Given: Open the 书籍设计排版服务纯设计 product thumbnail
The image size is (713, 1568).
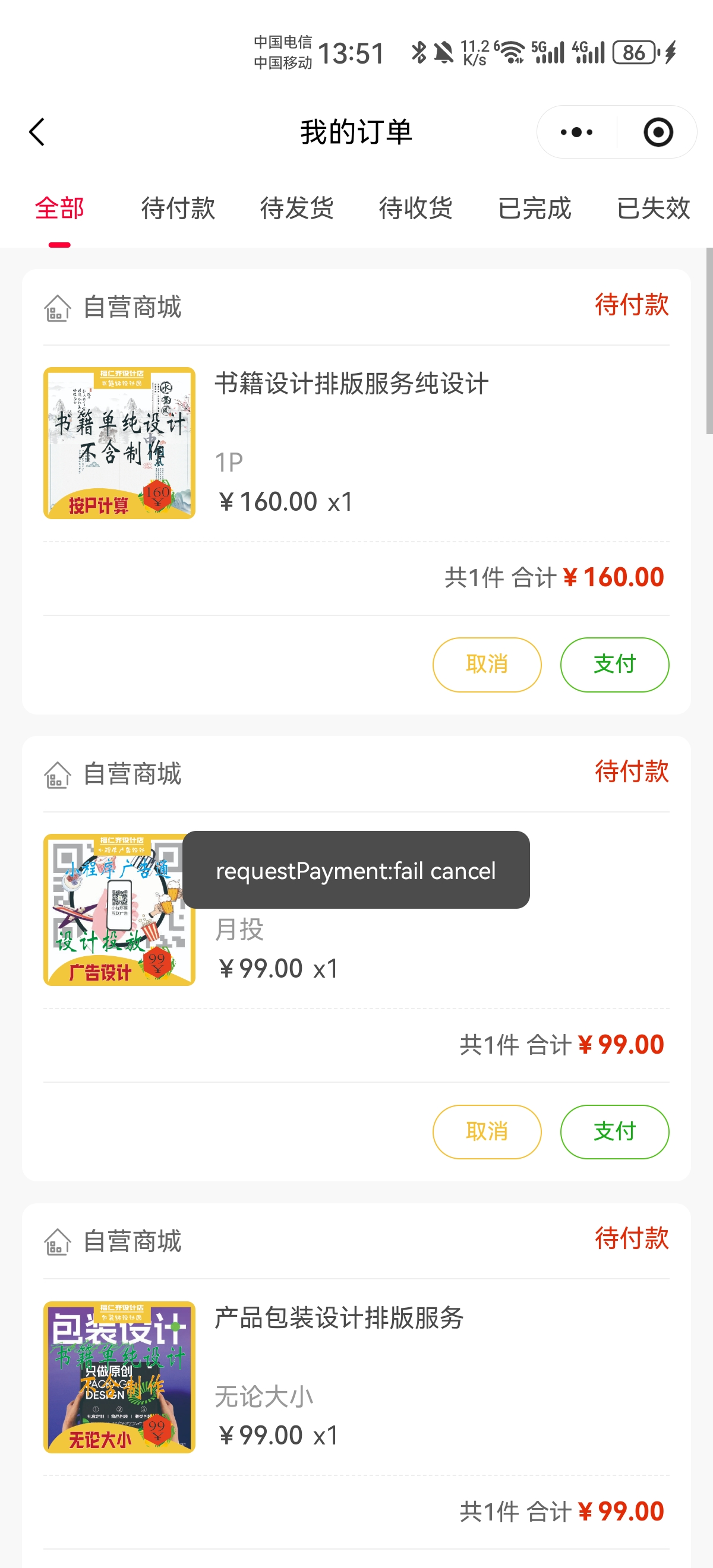Looking at the screenshot, I should pyautogui.click(x=119, y=442).
